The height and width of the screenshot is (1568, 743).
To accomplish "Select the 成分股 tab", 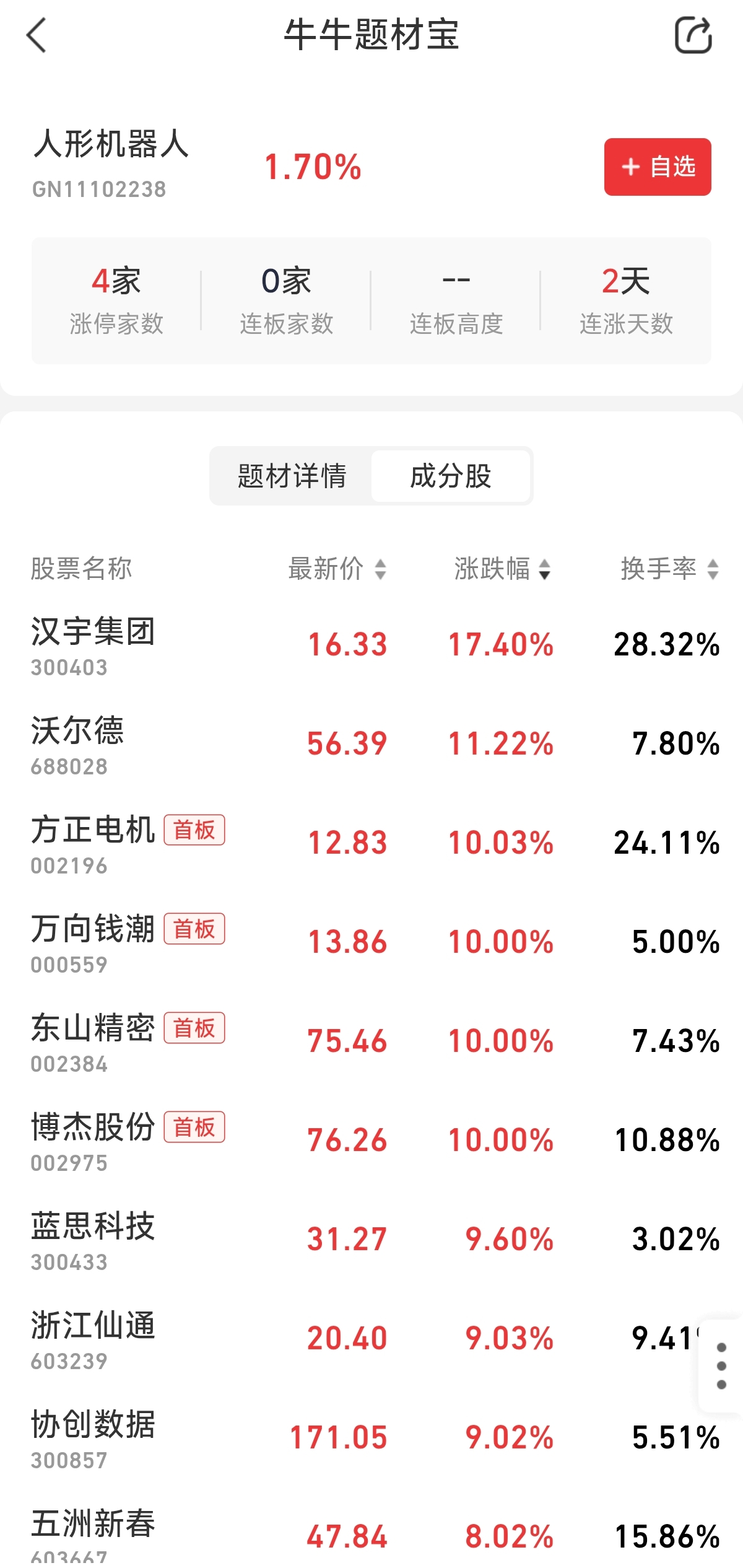I will coord(451,476).
